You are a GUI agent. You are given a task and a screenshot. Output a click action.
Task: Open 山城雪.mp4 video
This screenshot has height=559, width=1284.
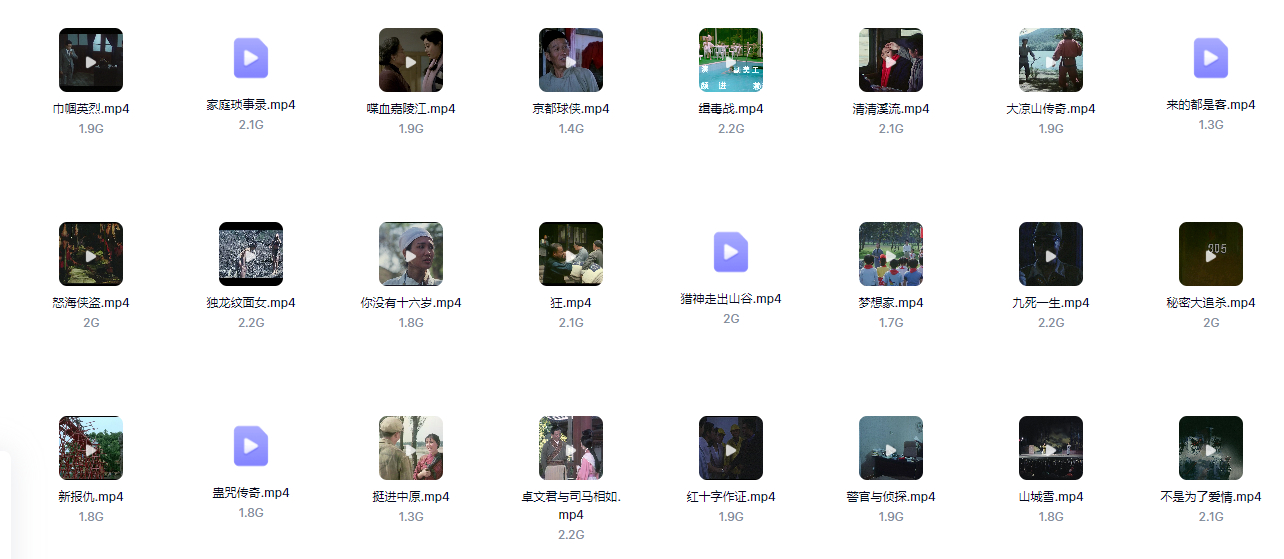point(1051,448)
